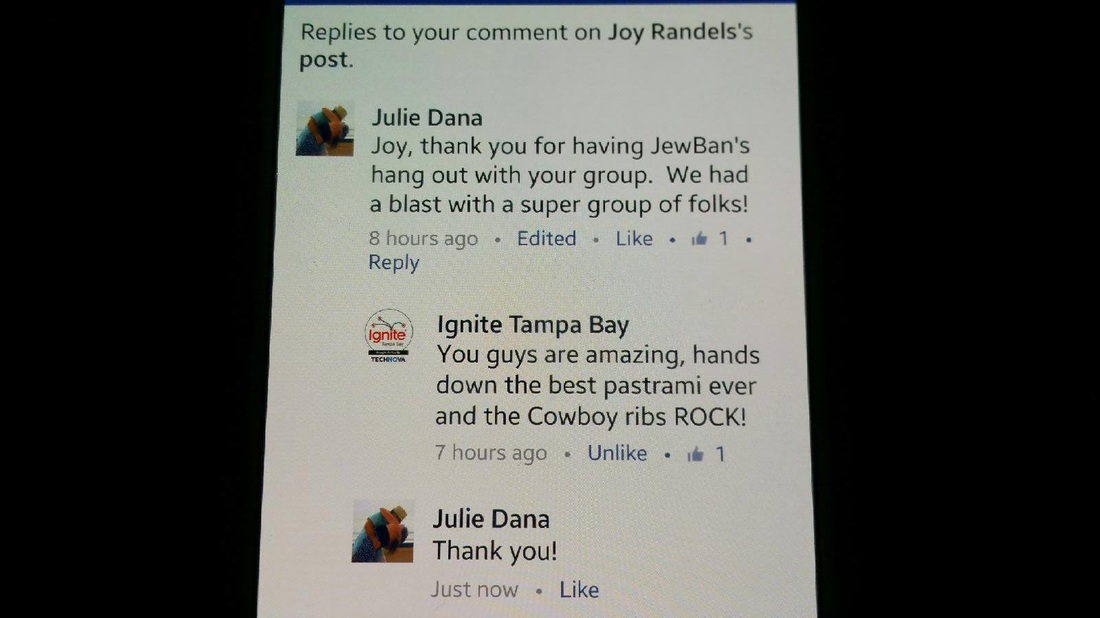Open Ignite Tampa Bay's profile picture
The width and height of the screenshot is (1100, 618).
pos(389,337)
